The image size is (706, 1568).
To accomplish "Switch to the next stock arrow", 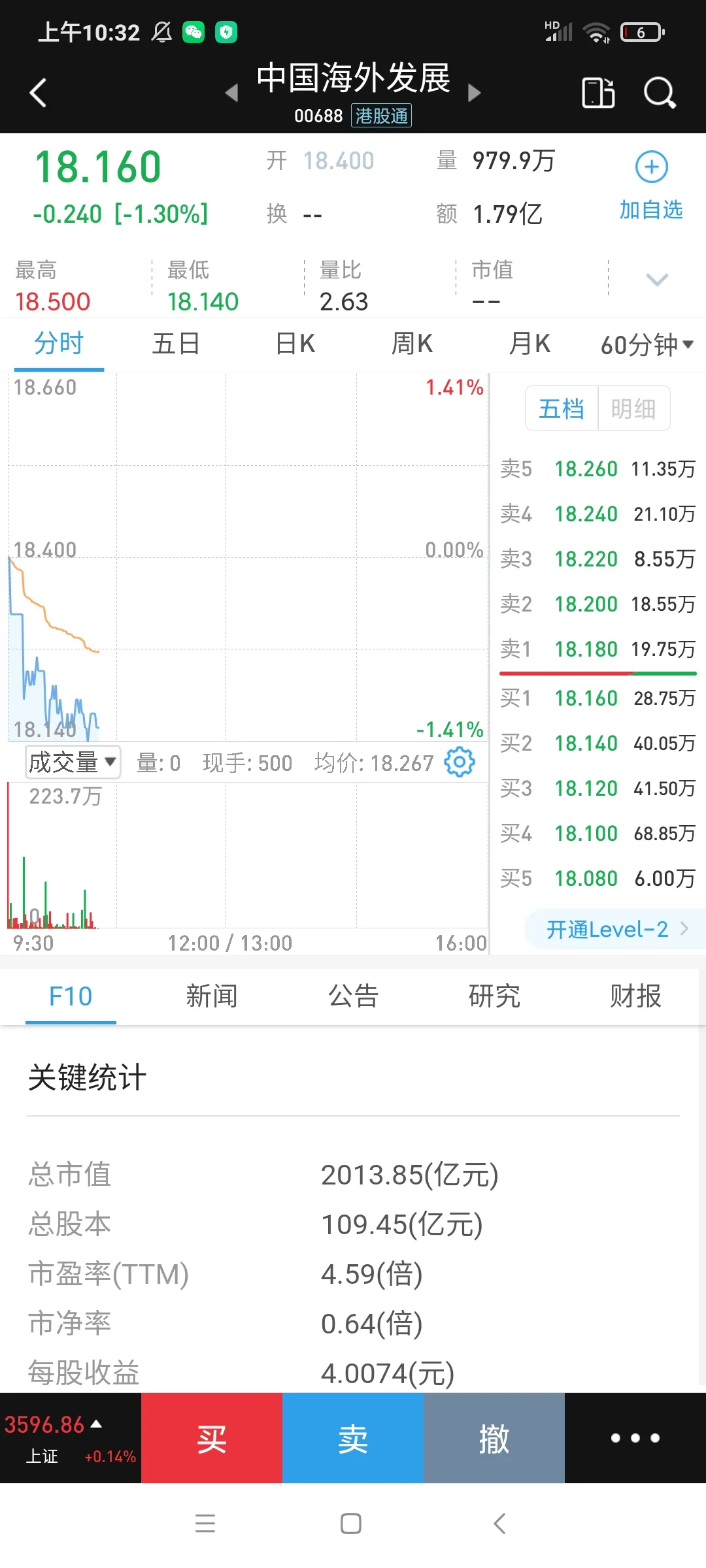I will (x=475, y=93).
